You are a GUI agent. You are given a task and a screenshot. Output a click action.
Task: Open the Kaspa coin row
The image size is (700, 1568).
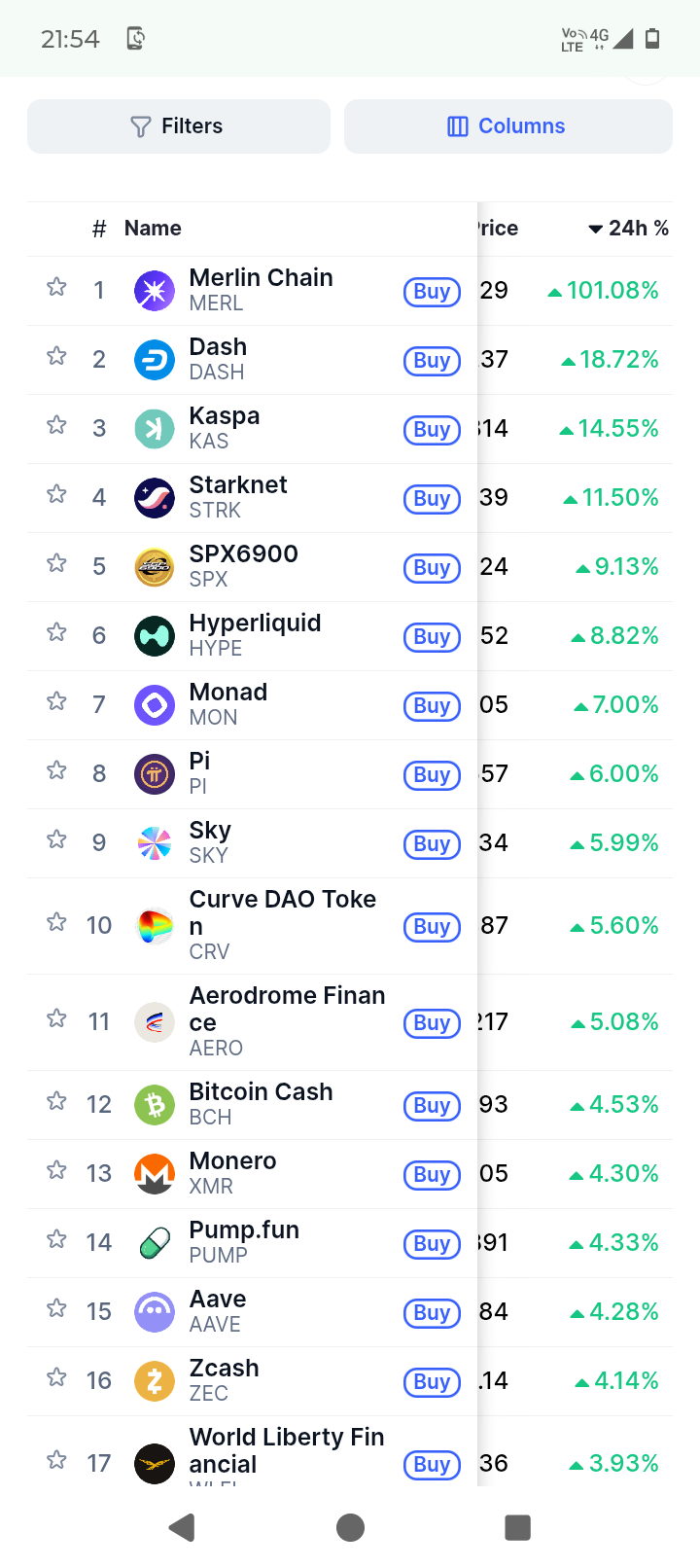point(350,429)
